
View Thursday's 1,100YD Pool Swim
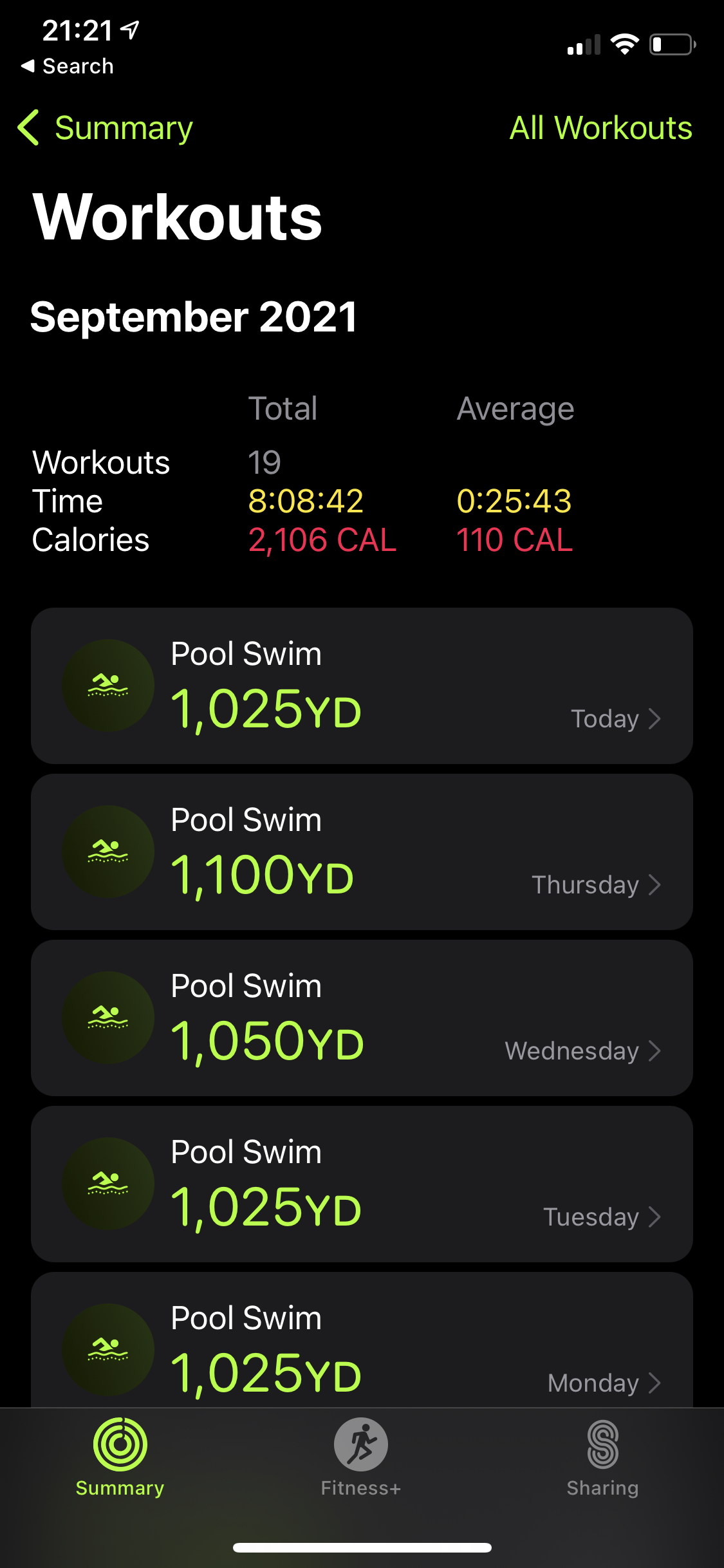(362, 852)
